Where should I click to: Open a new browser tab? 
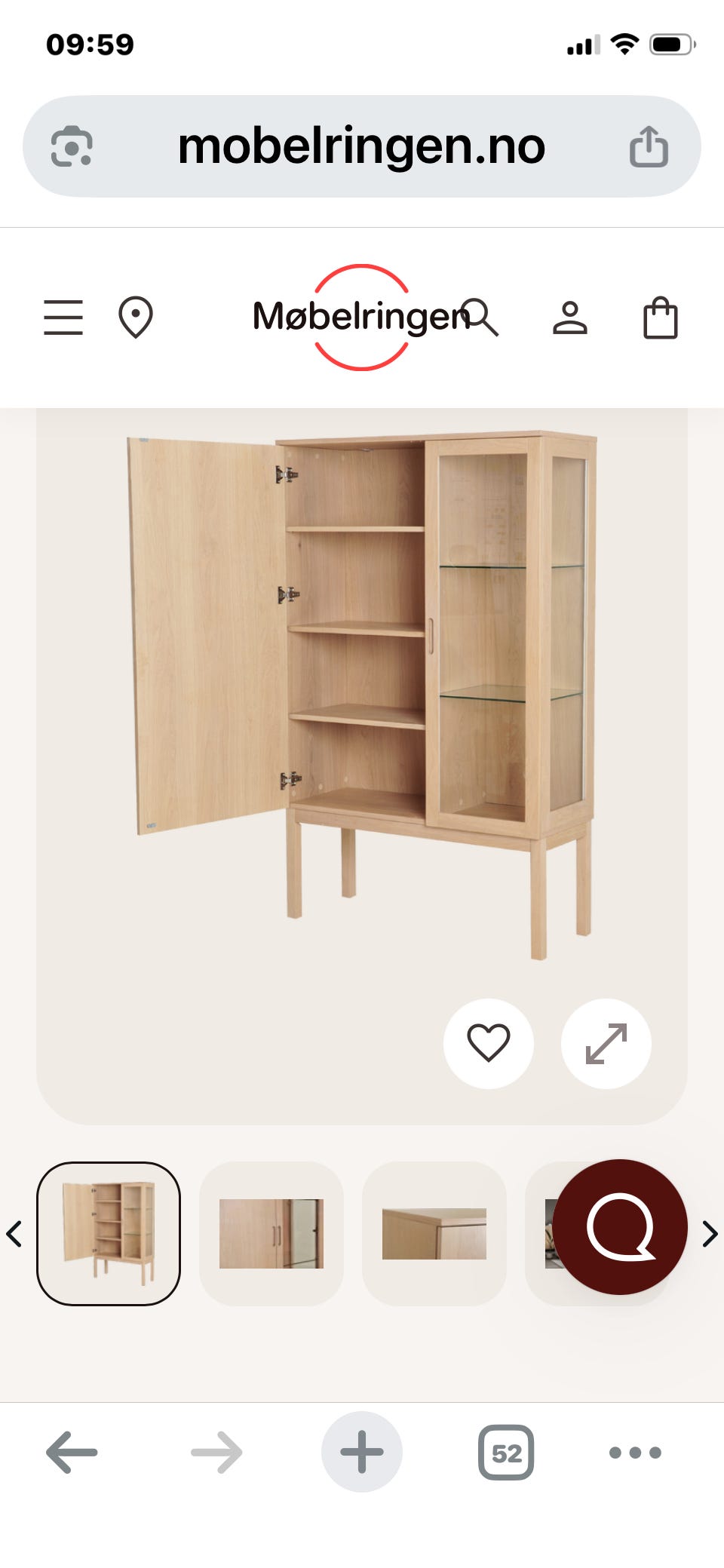(362, 1452)
